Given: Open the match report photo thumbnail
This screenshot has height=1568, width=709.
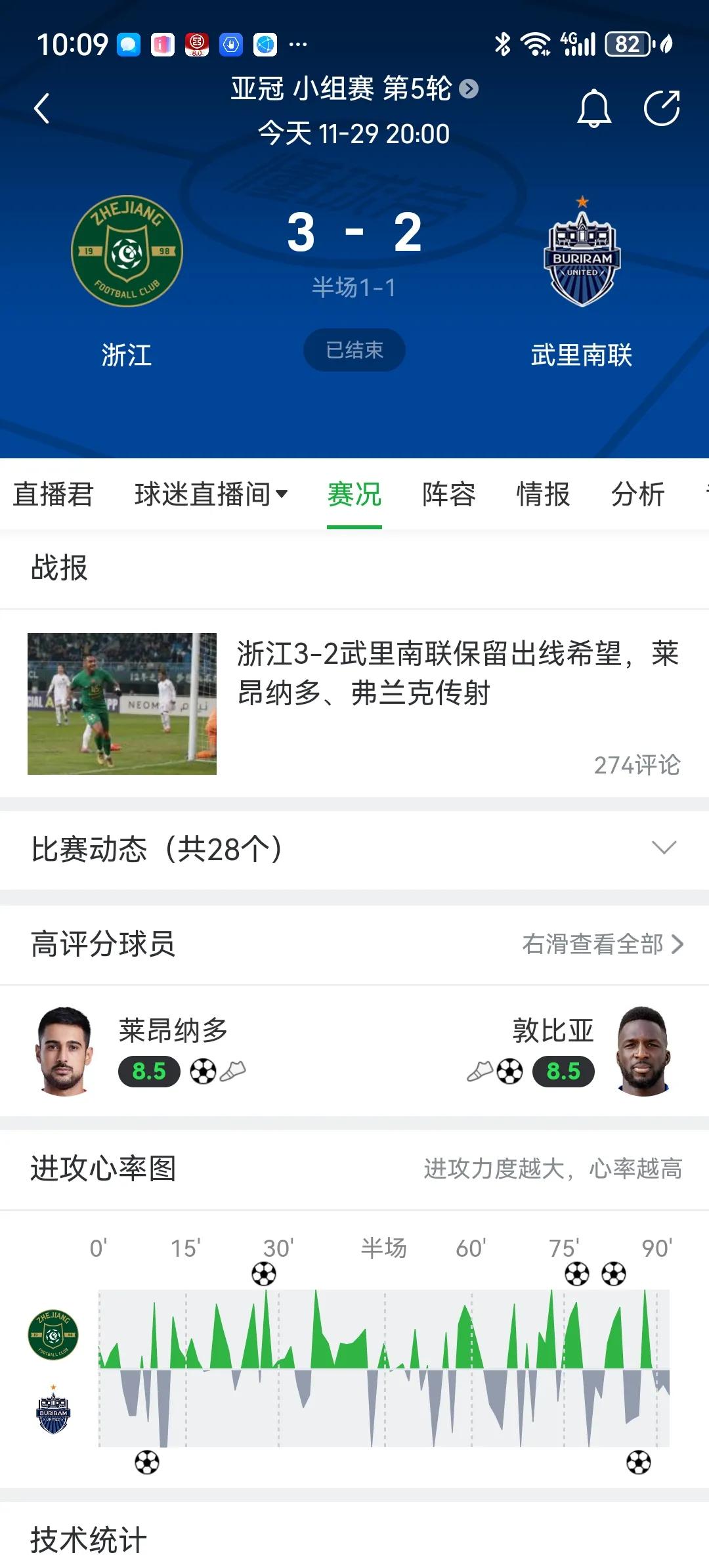Looking at the screenshot, I should click(x=121, y=703).
